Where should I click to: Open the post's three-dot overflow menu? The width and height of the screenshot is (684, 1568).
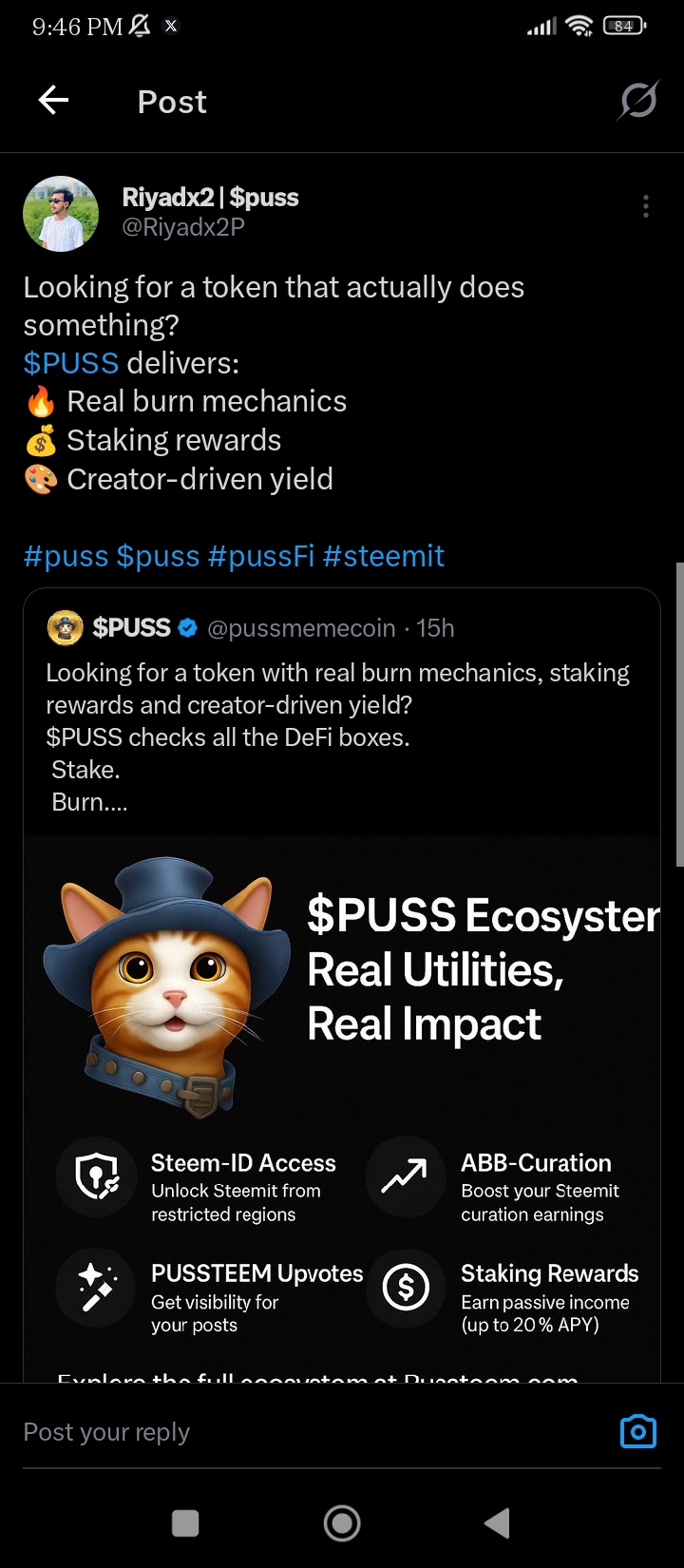(646, 206)
